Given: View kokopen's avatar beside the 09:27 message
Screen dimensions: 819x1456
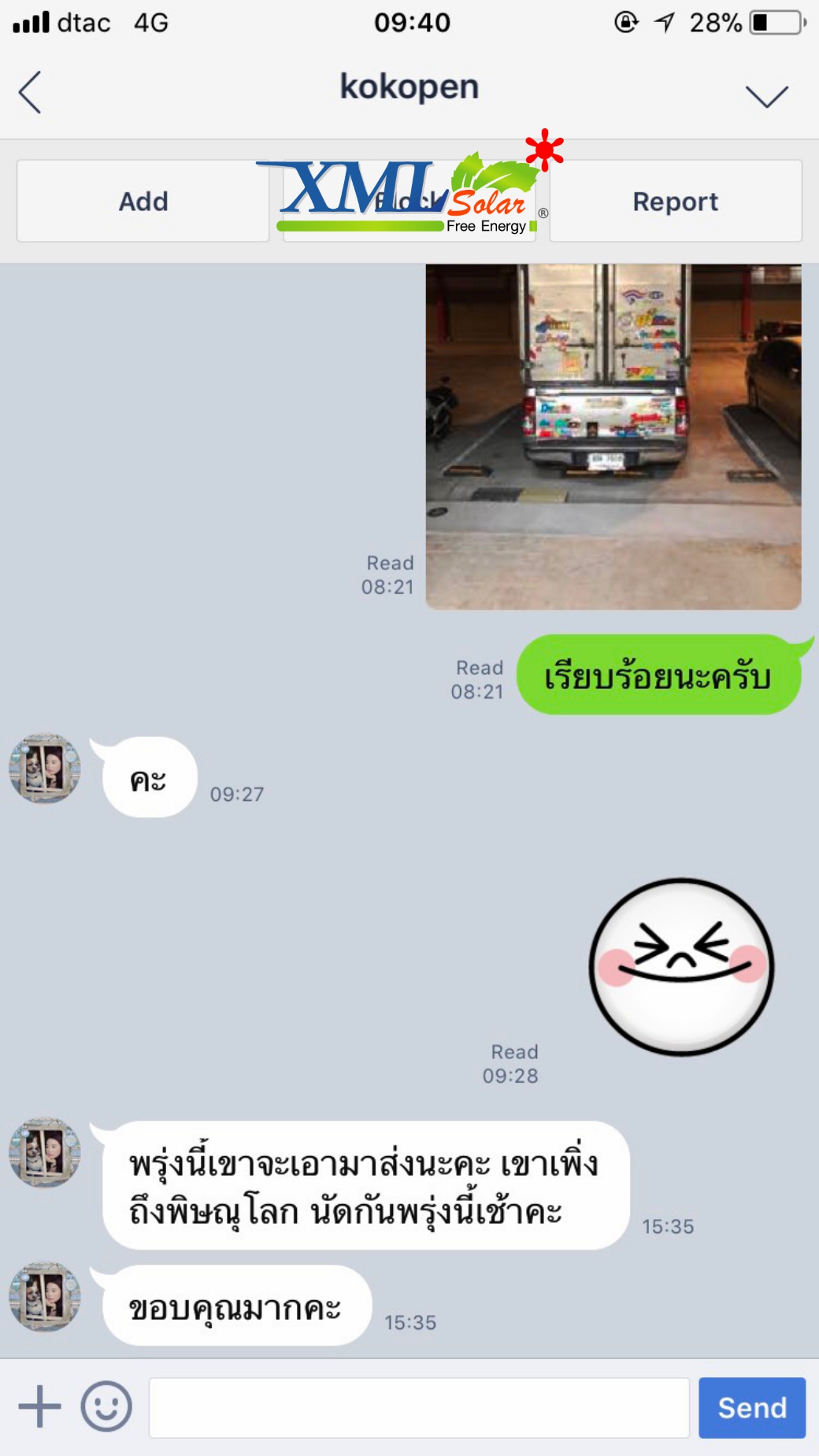Looking at the screenshot, I should tap(45, 769).
